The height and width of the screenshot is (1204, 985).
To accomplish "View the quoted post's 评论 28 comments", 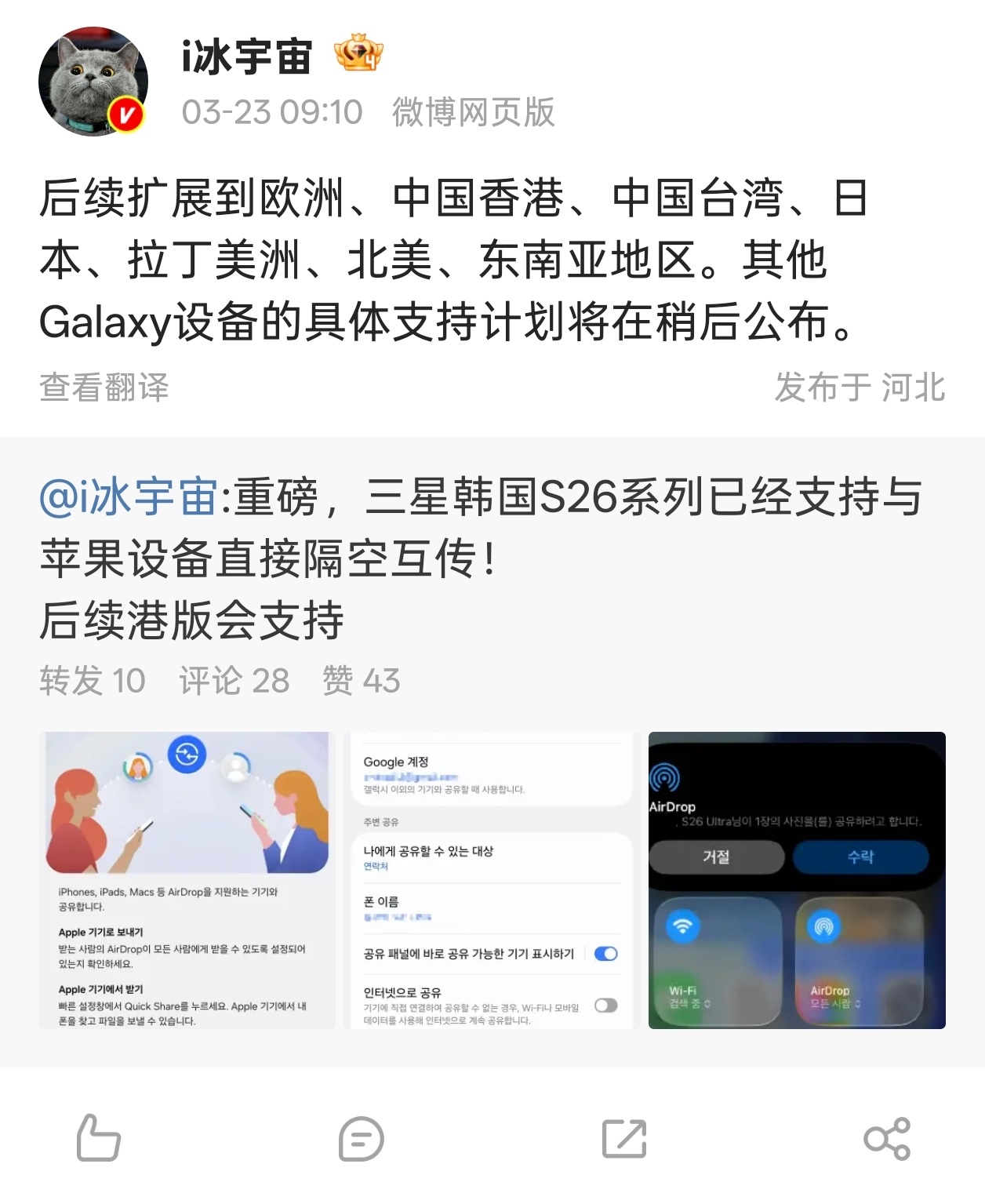I will (x=234, y=680).
